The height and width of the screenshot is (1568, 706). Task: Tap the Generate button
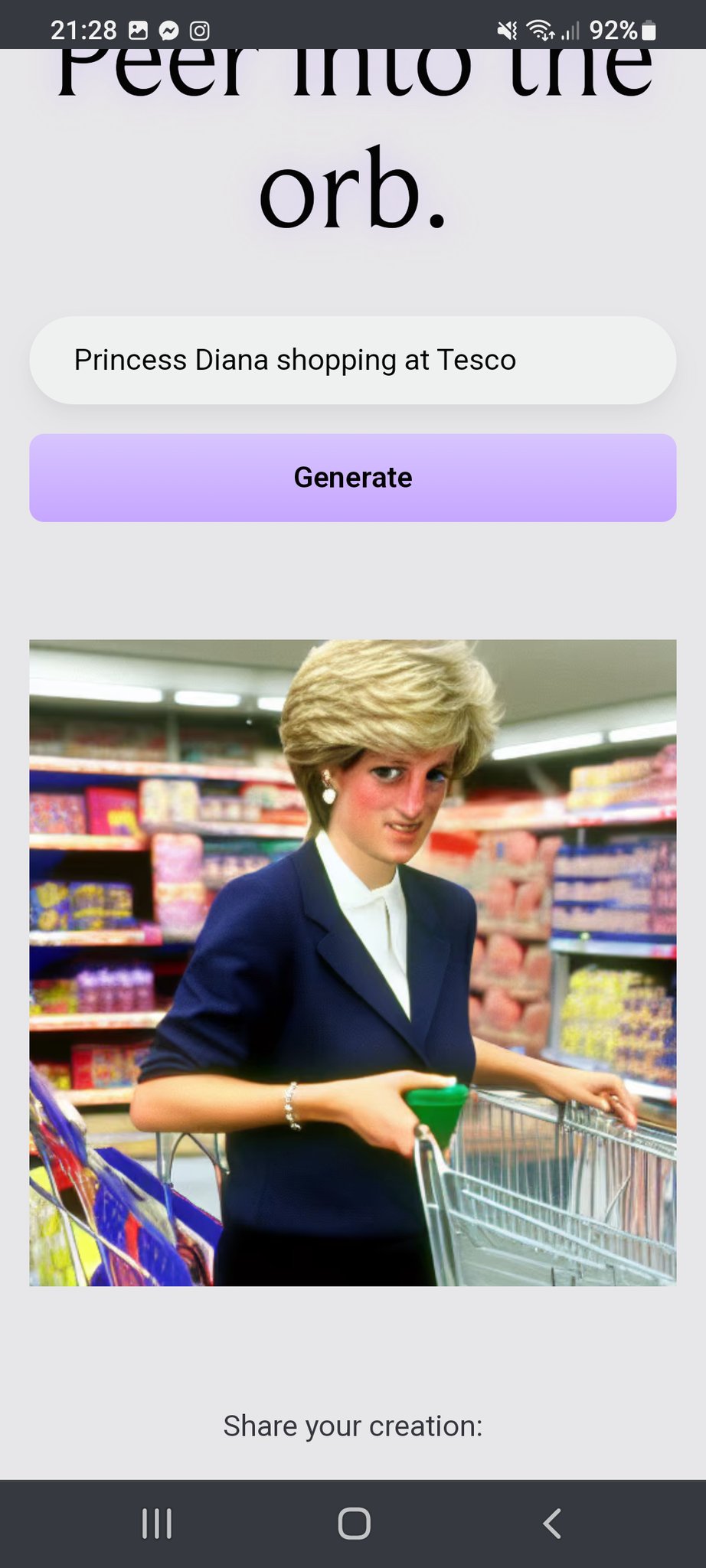[x=352, y=478]
